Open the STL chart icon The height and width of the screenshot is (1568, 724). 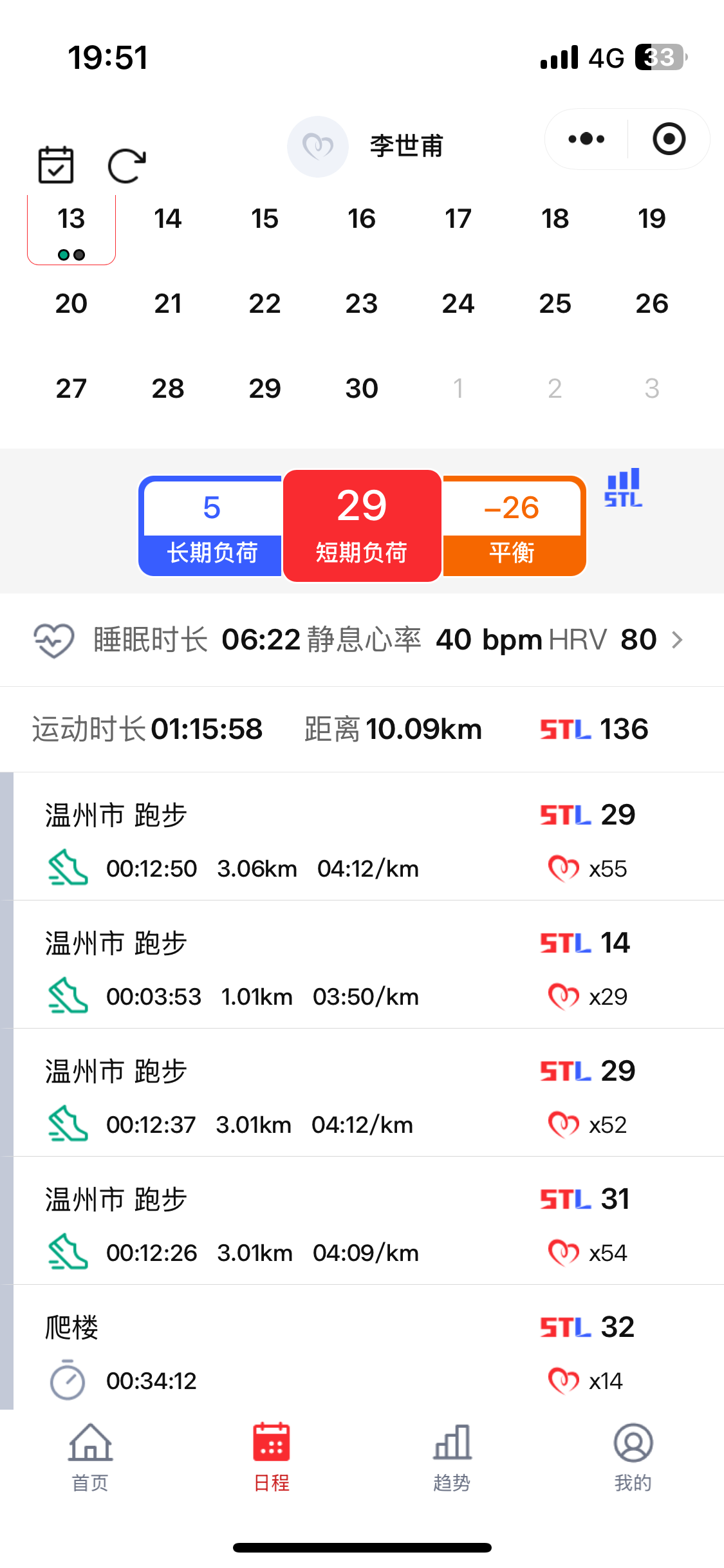(623, 488)
